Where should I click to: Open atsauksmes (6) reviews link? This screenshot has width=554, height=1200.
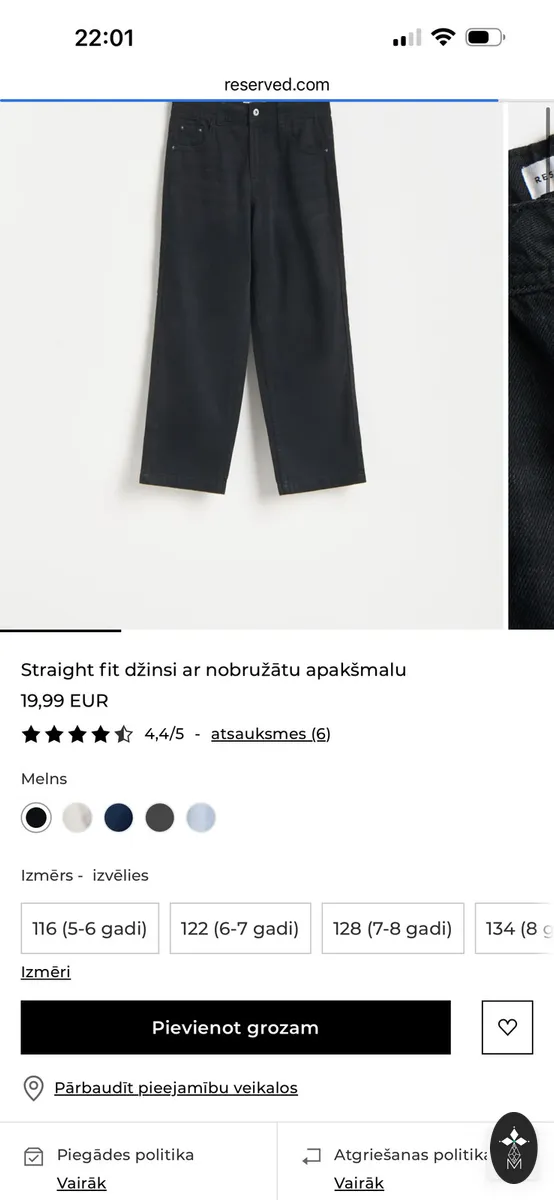(271, 734)
